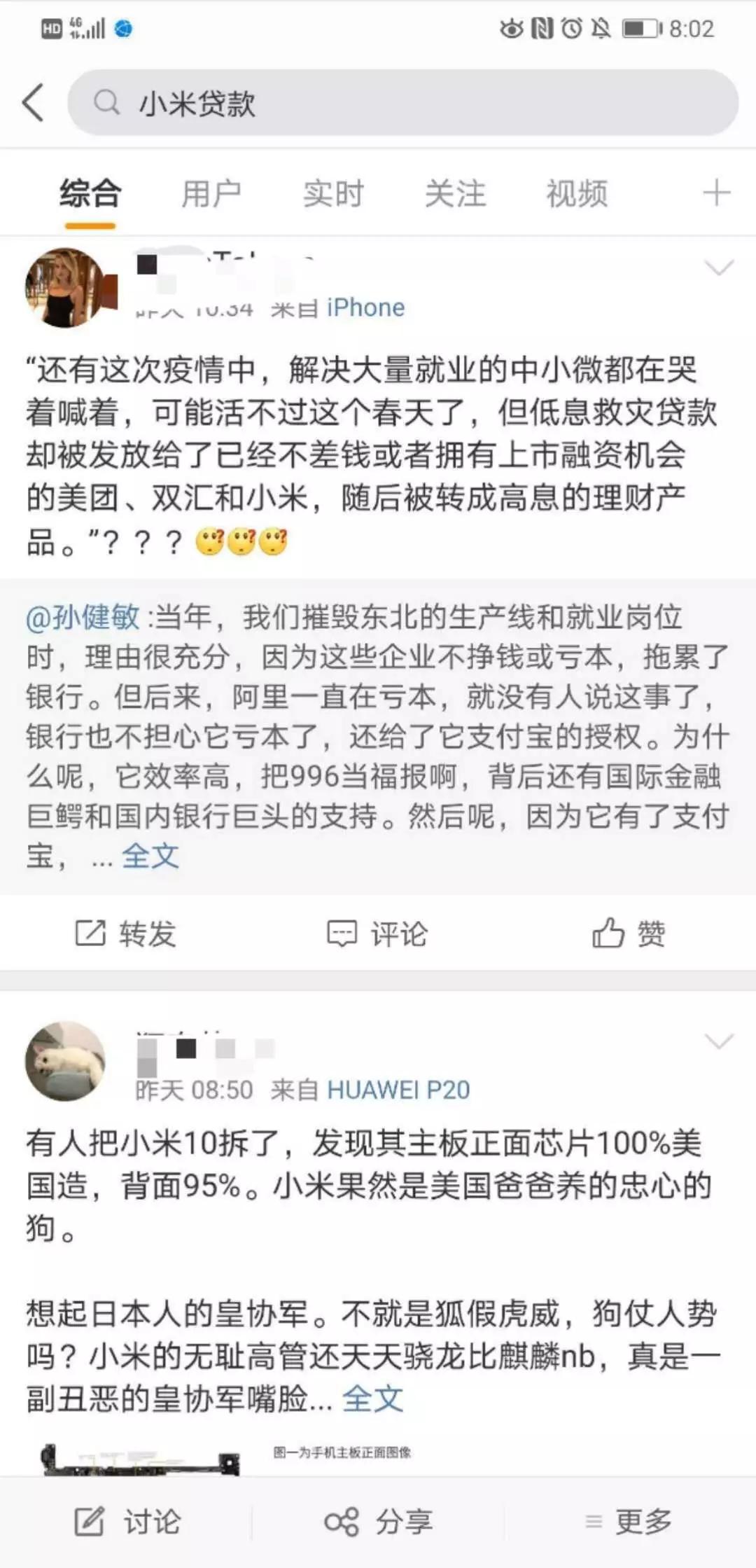
Task: Open the white cat avatar profile
Action: pyautogui.click(x=65, y=1061)
